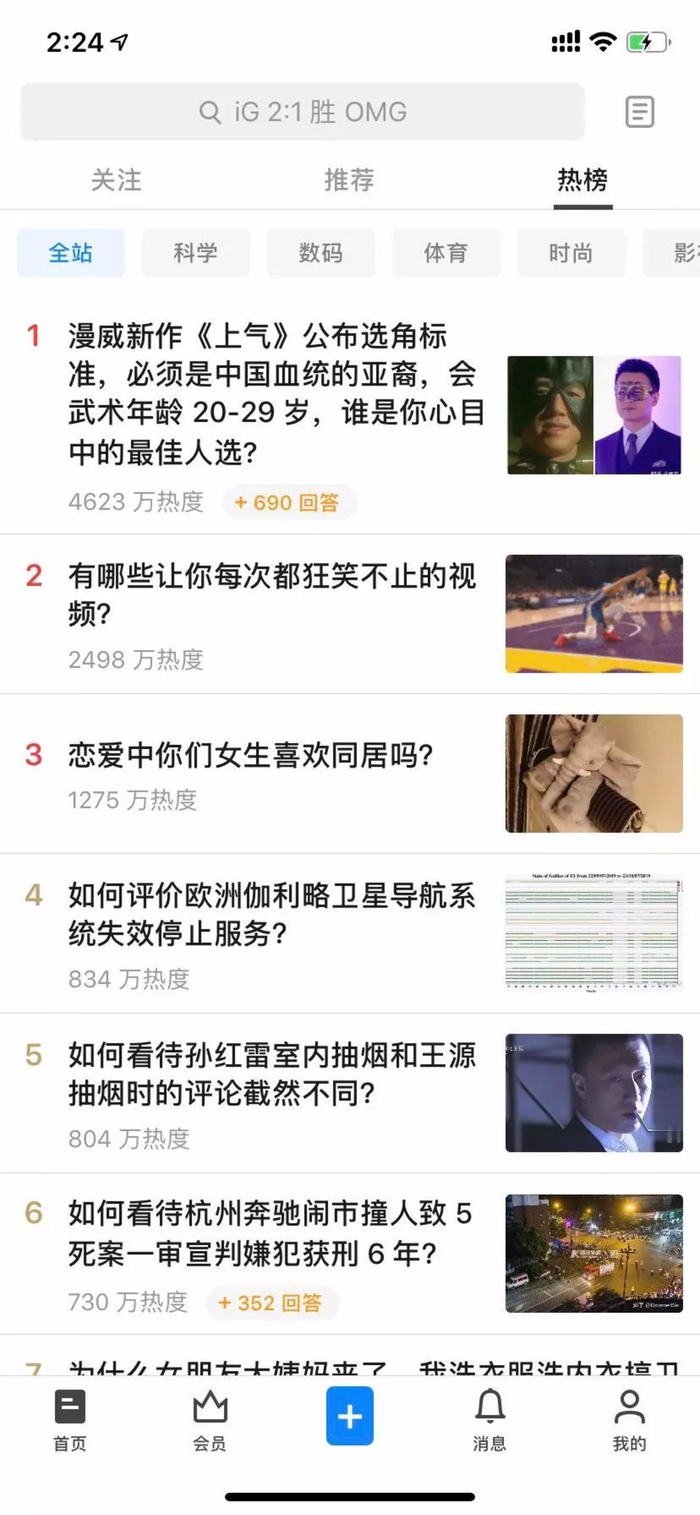The image size is (700, 1515).
Task: Choose the 体育 category chip
Action: click(445, 253)
